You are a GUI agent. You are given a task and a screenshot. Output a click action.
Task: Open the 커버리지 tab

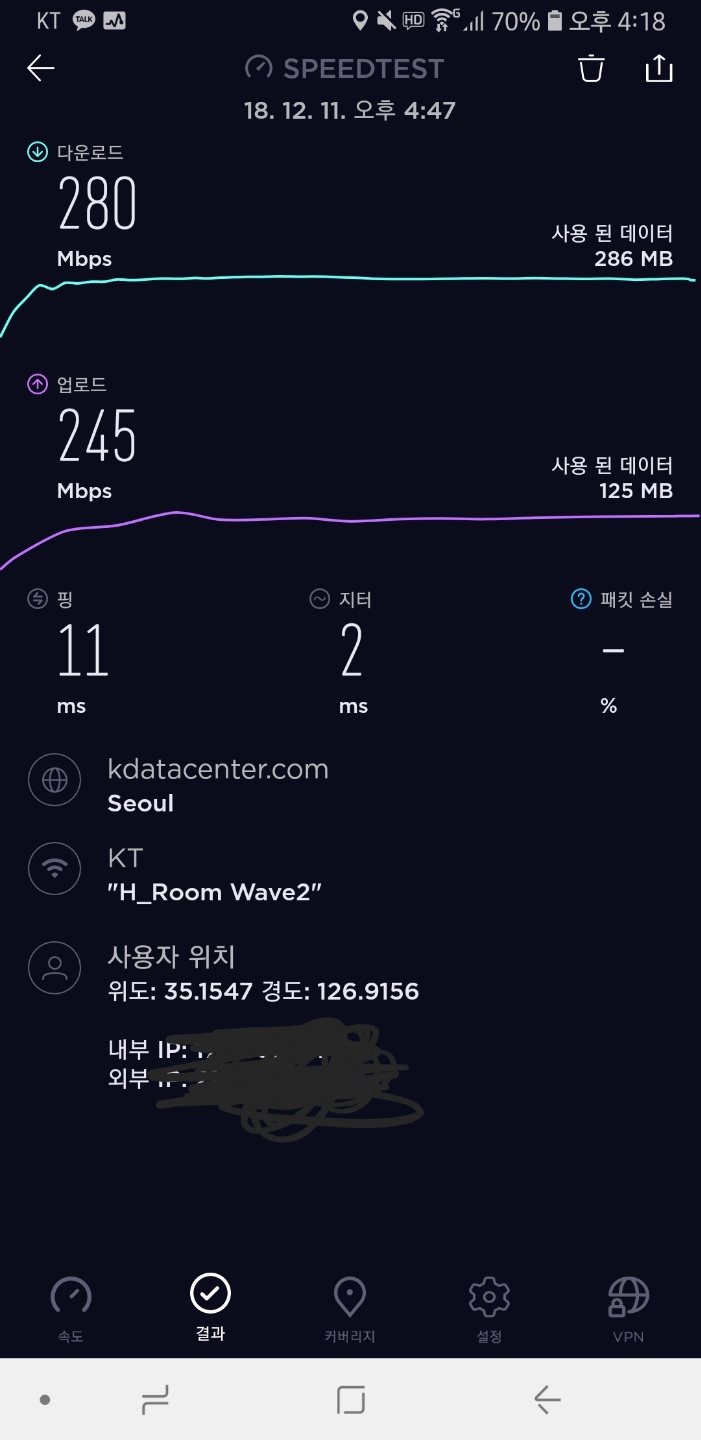coord(349,1308)
